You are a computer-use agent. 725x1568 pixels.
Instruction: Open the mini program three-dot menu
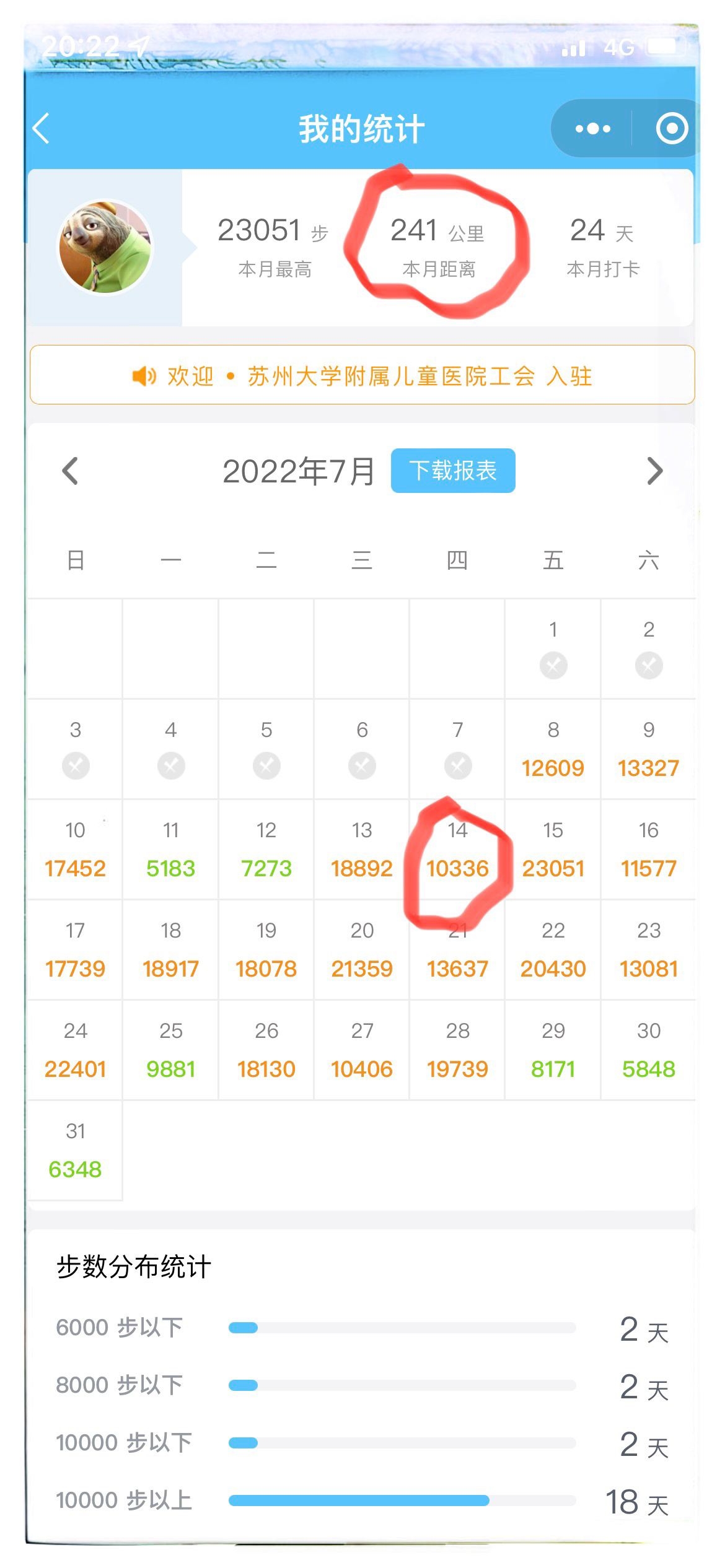[592, 129]
